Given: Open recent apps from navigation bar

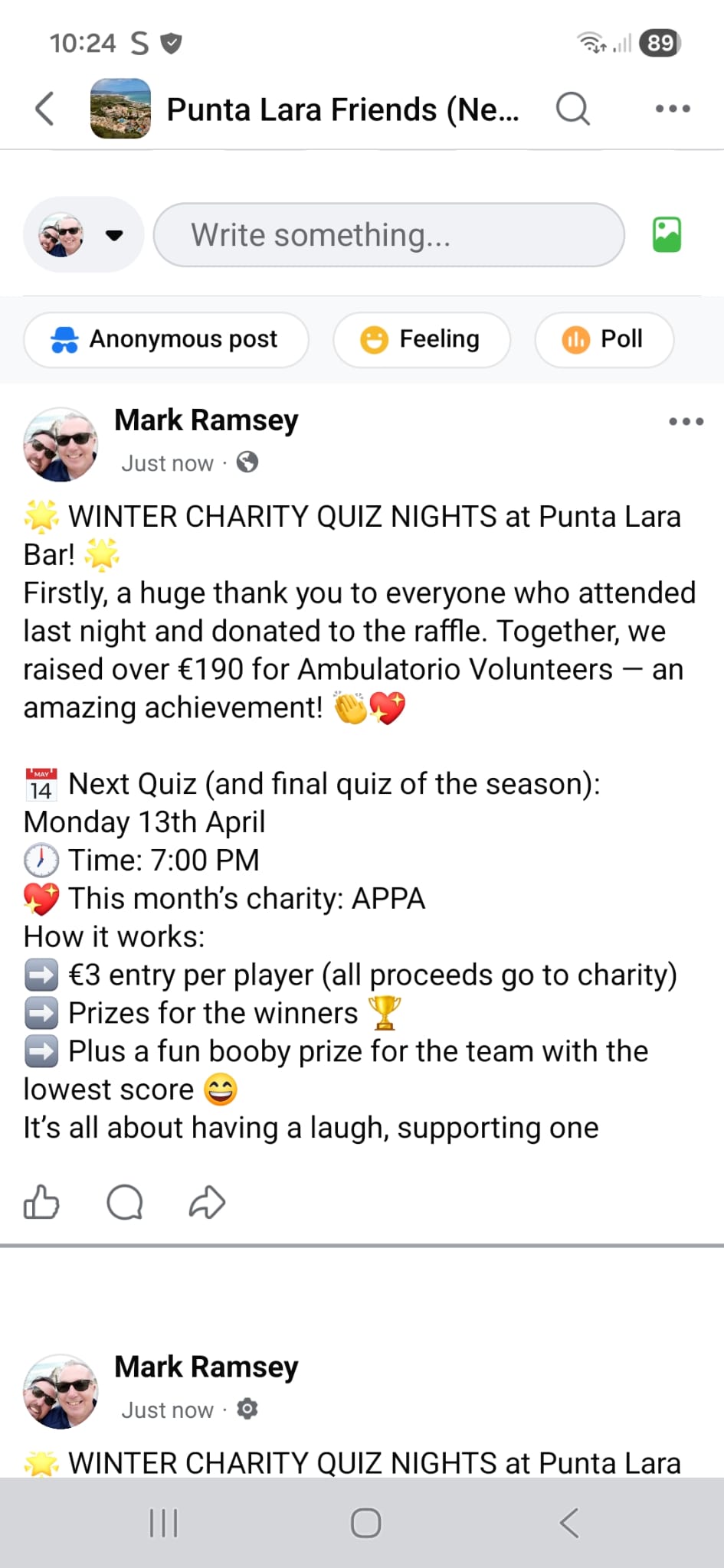Looking at the screenshot, I should (x=163, y=1523).
